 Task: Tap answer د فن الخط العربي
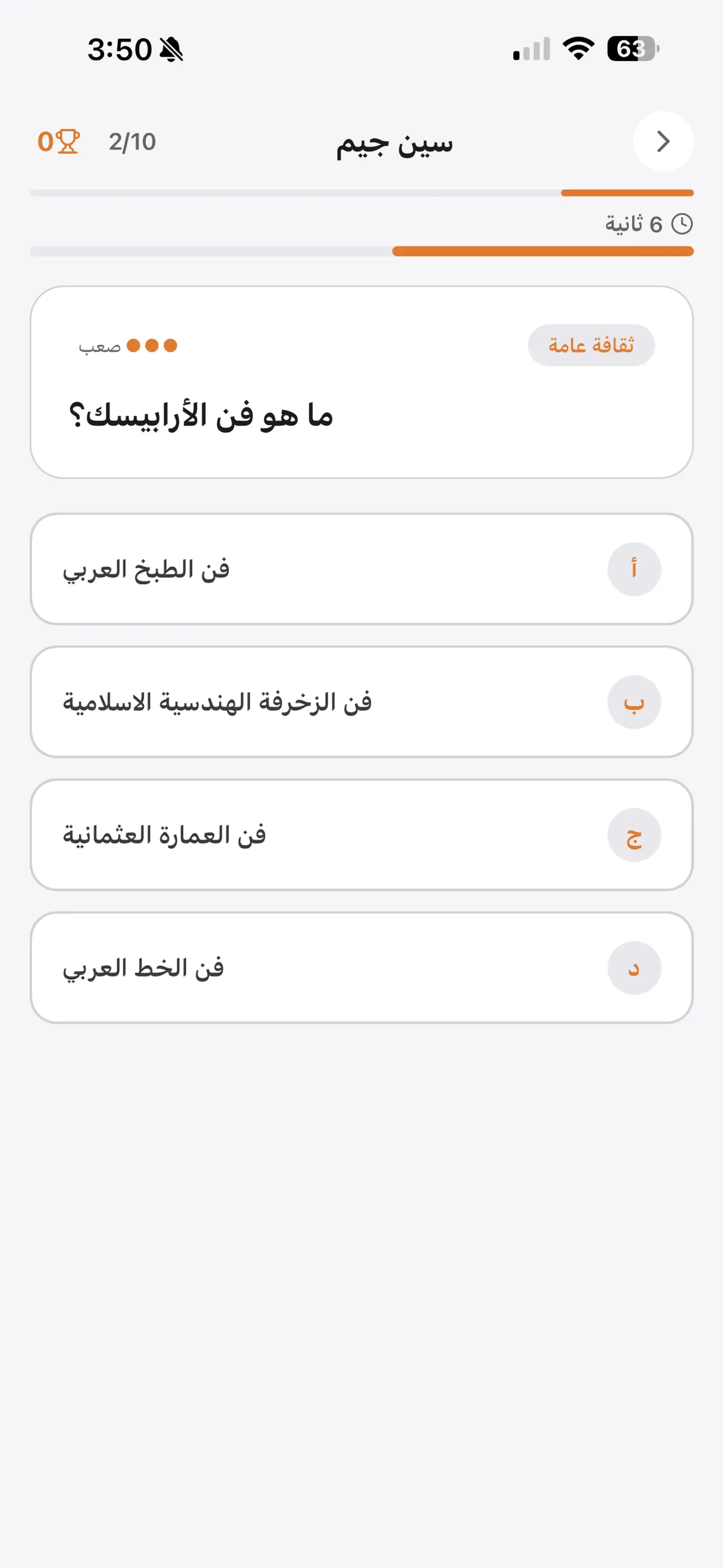pos(361,967)
